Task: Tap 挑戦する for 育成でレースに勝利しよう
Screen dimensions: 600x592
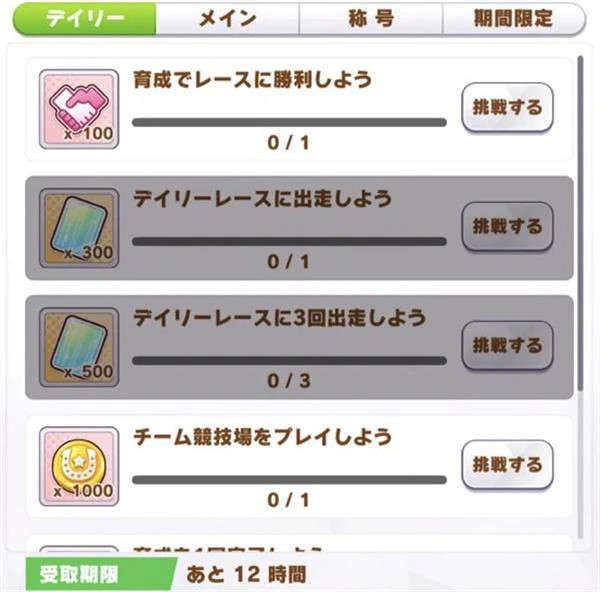Action: [x=507, y=107]
